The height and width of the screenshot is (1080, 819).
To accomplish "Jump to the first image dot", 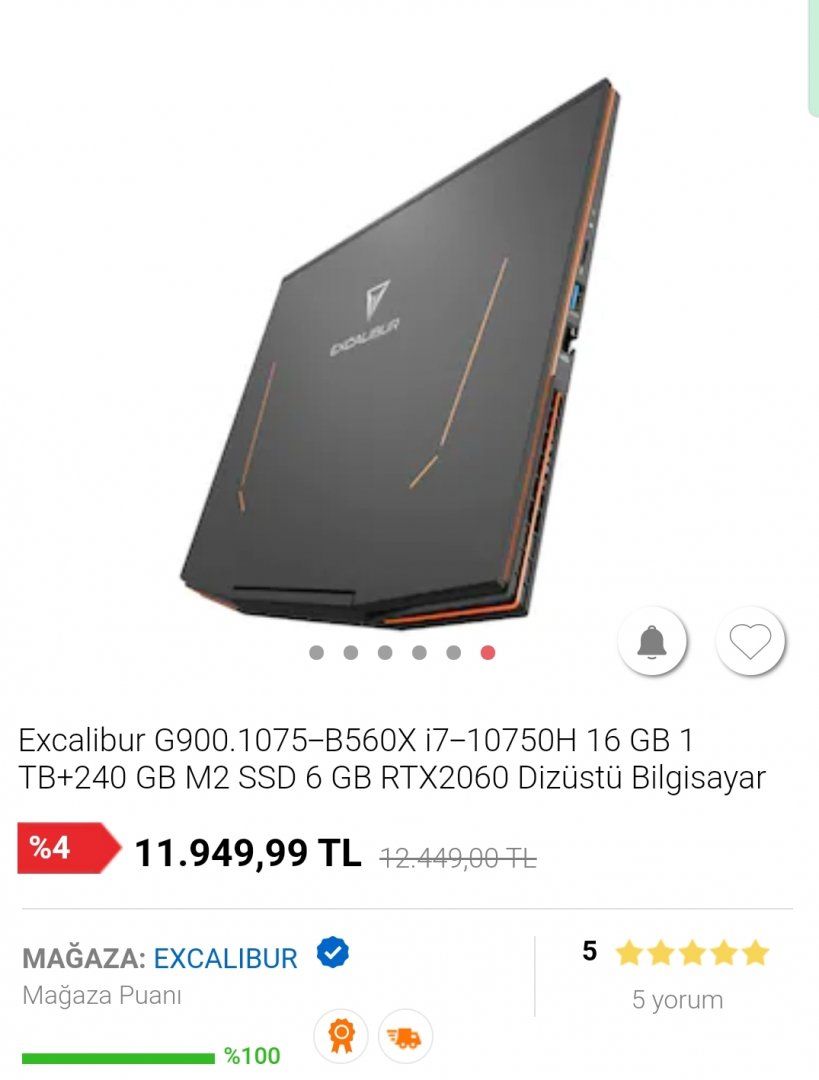I will 316,653.
